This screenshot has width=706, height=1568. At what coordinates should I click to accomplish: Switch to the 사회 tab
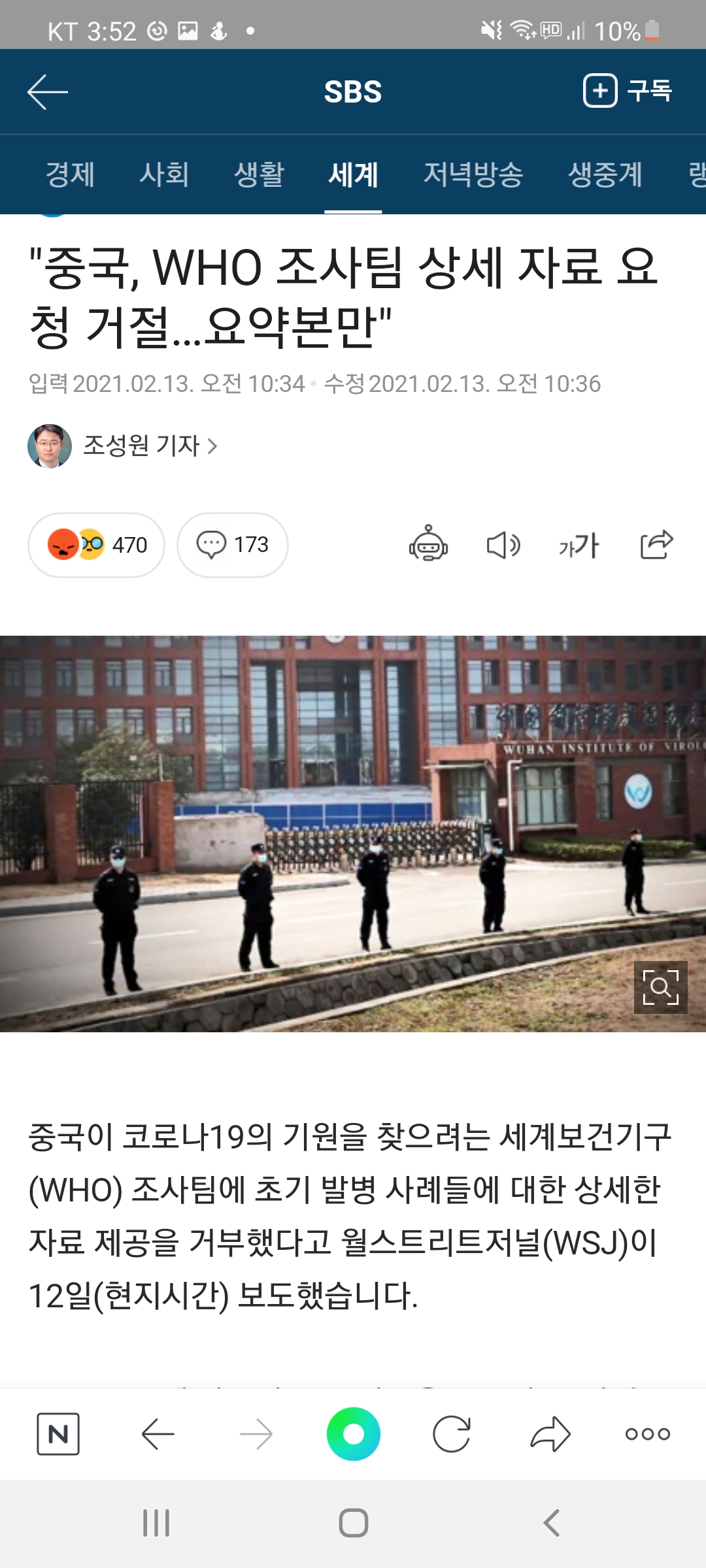coord(164,174)
